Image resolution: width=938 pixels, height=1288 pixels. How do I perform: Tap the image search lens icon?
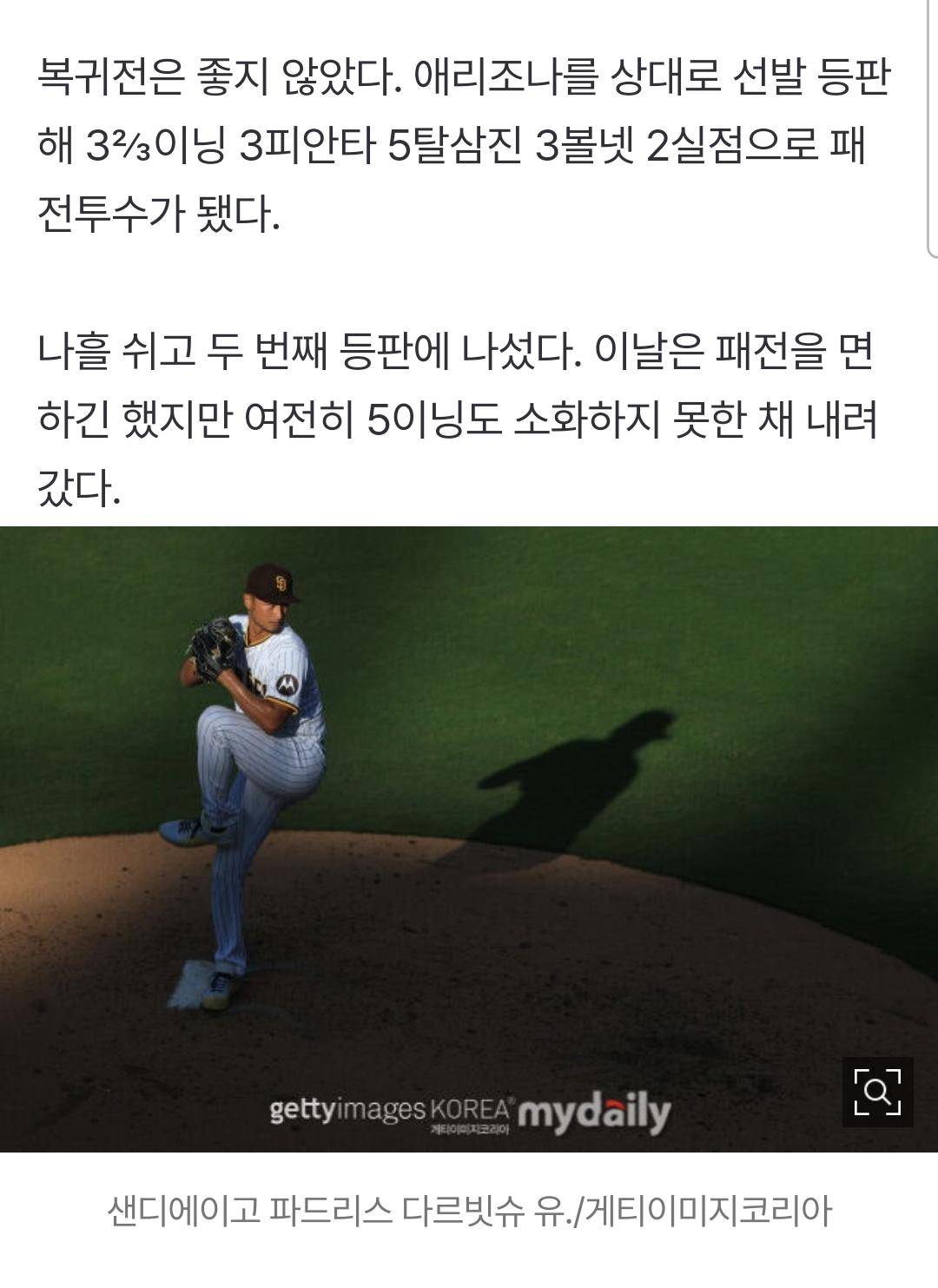point(877,1092)
